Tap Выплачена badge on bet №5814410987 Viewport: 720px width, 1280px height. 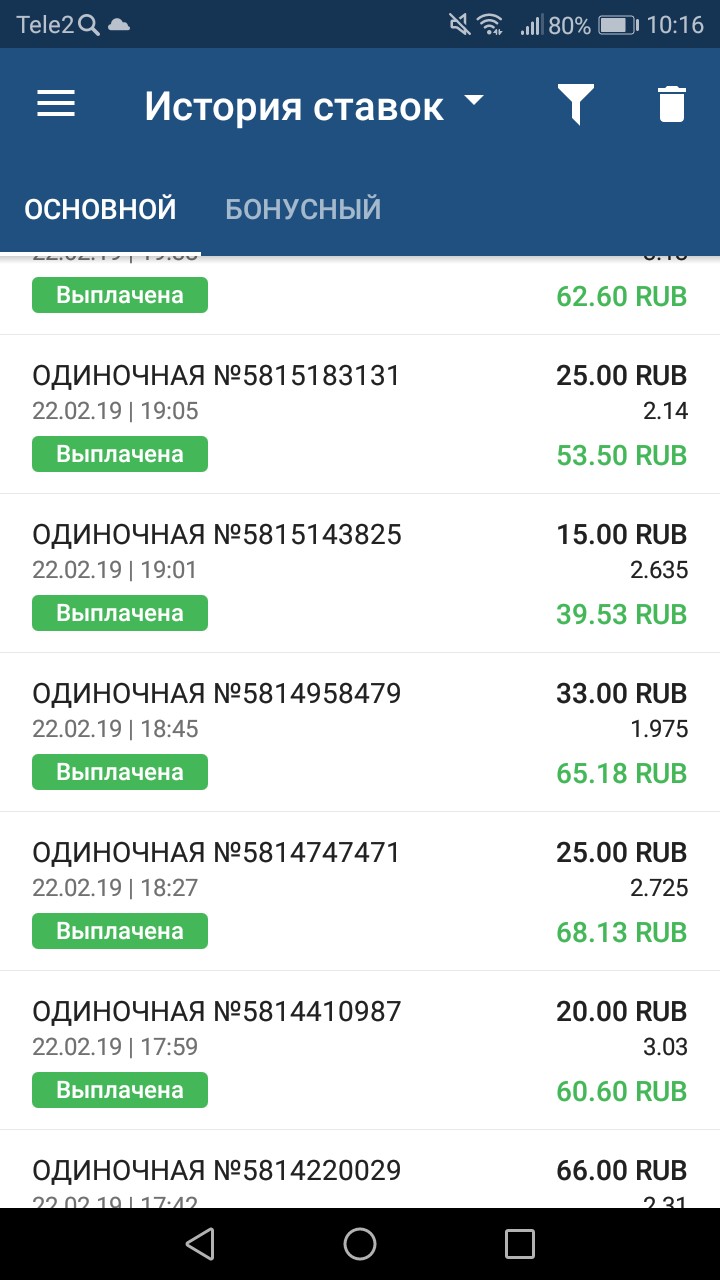[119, 1089]
